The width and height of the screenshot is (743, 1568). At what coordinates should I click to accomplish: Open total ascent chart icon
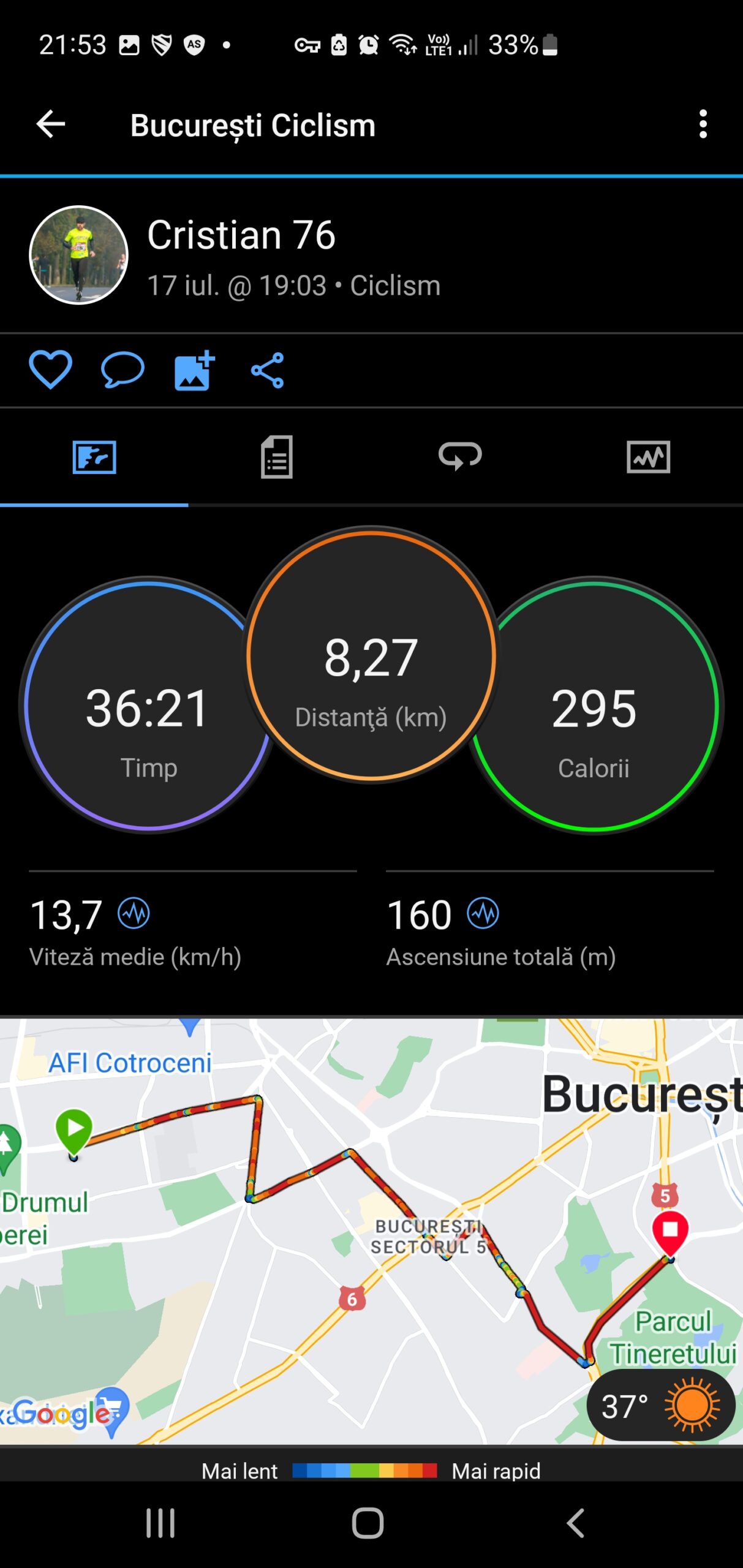tap(483, 913)
